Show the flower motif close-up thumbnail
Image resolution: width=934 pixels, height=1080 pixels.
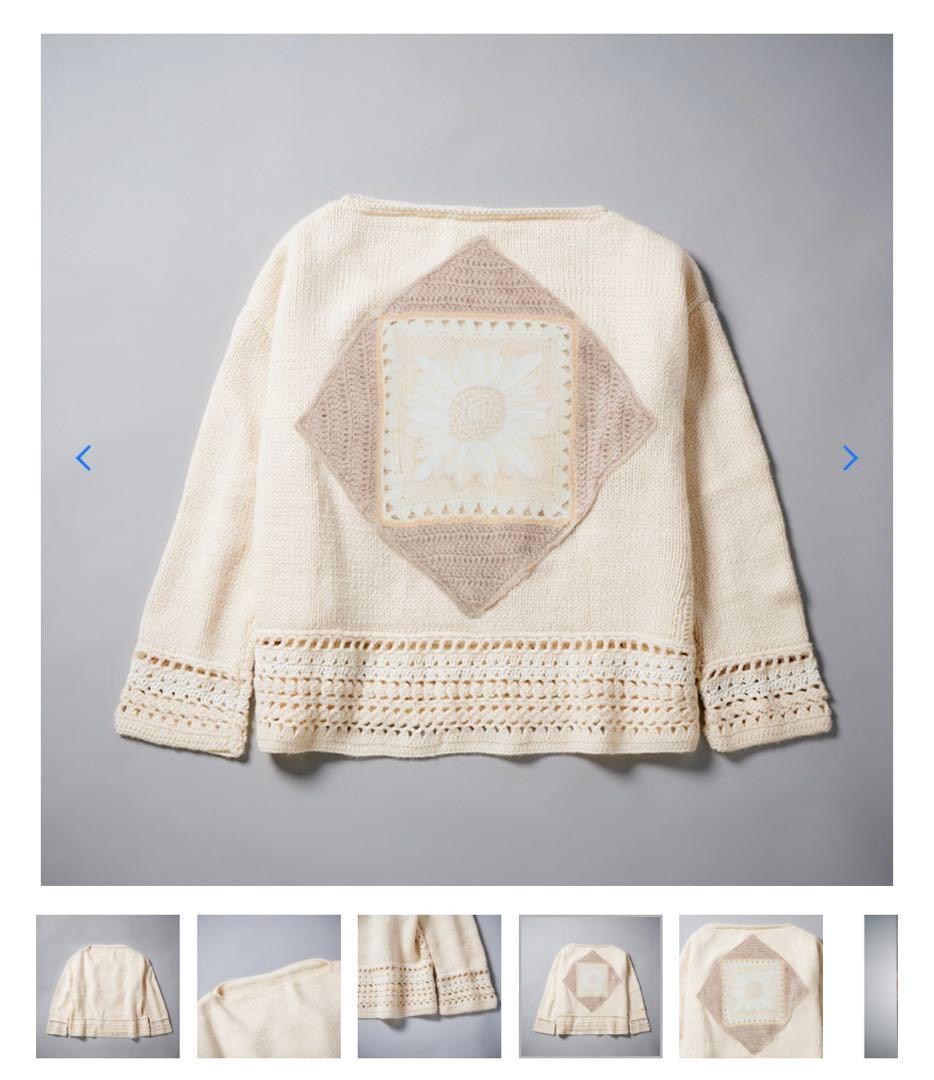coord(751,986)
